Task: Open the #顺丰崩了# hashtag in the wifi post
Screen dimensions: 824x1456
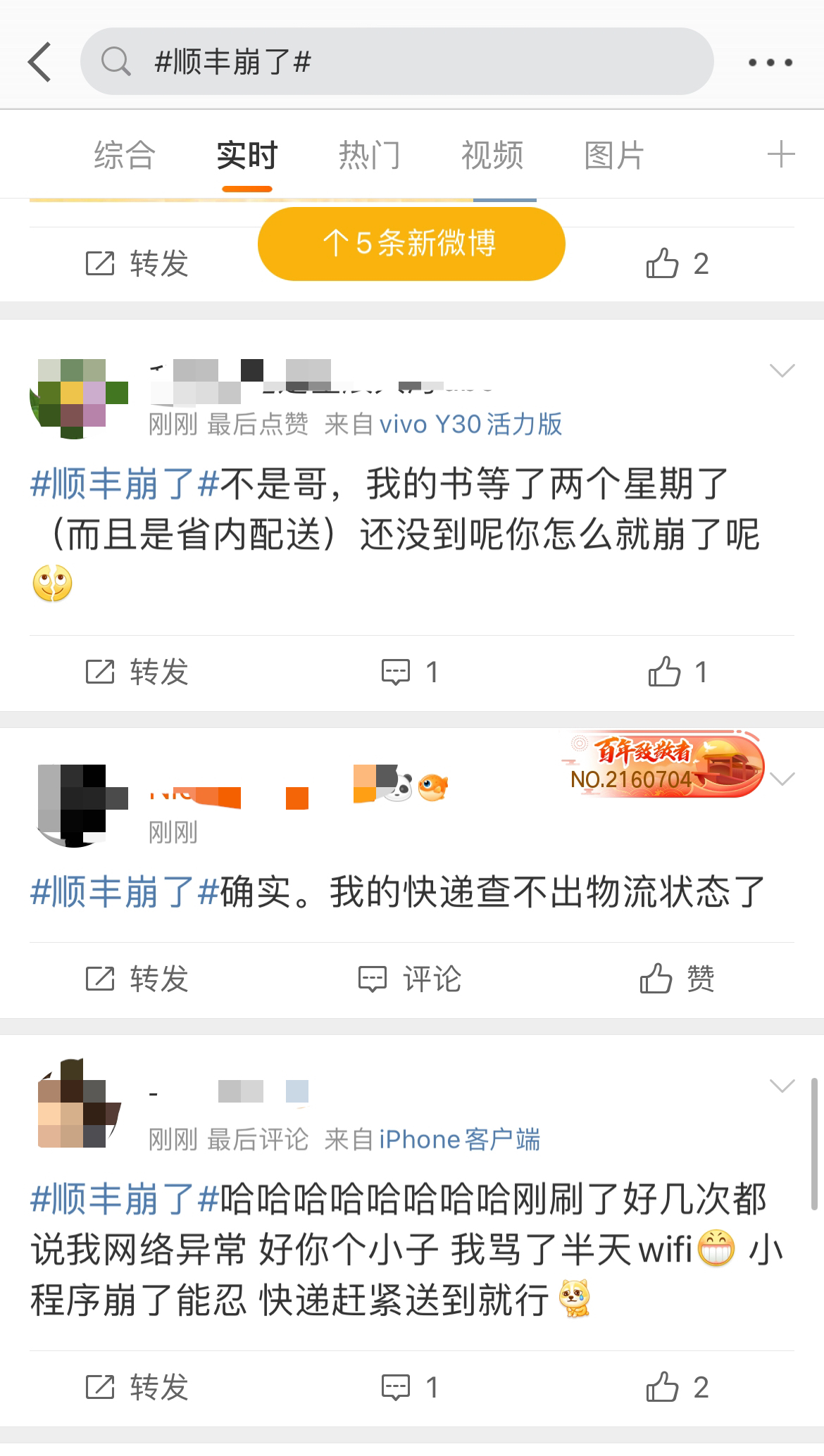Action: coord(124,1199)
